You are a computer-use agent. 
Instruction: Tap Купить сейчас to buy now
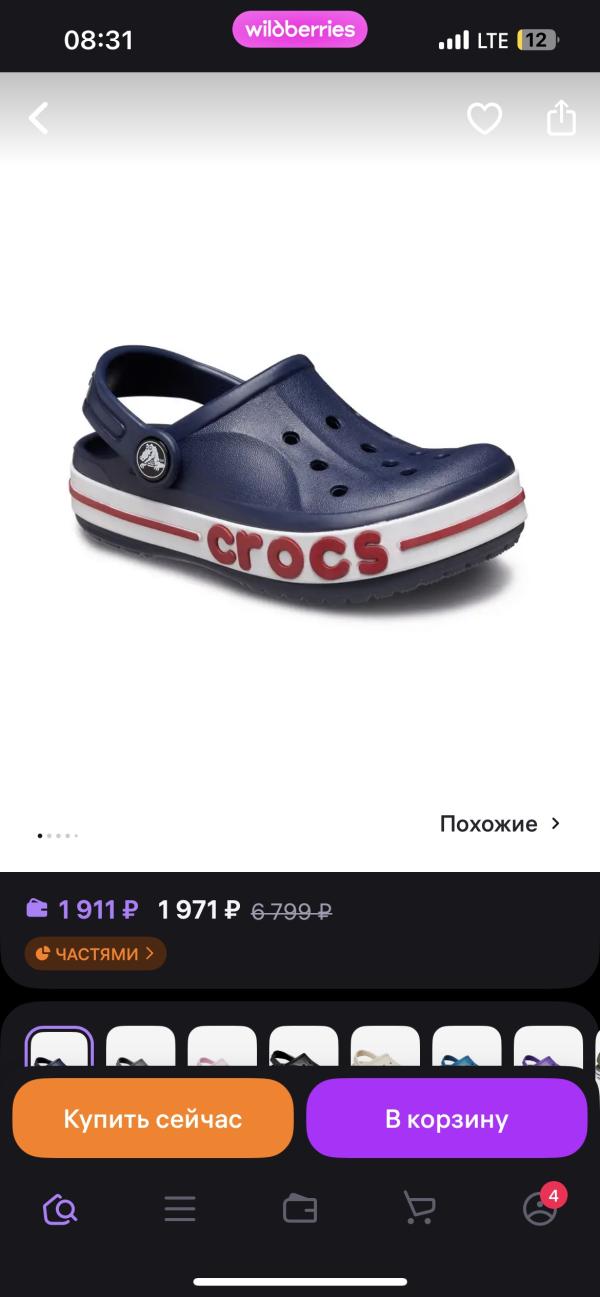click(x=153, y=1118)
